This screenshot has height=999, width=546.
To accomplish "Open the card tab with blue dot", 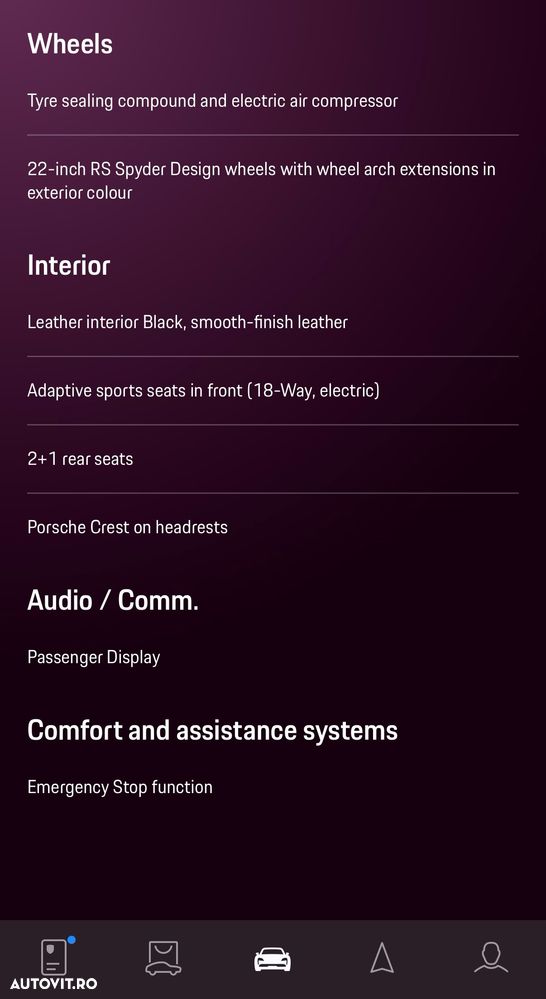I will [x=56, y=957].
